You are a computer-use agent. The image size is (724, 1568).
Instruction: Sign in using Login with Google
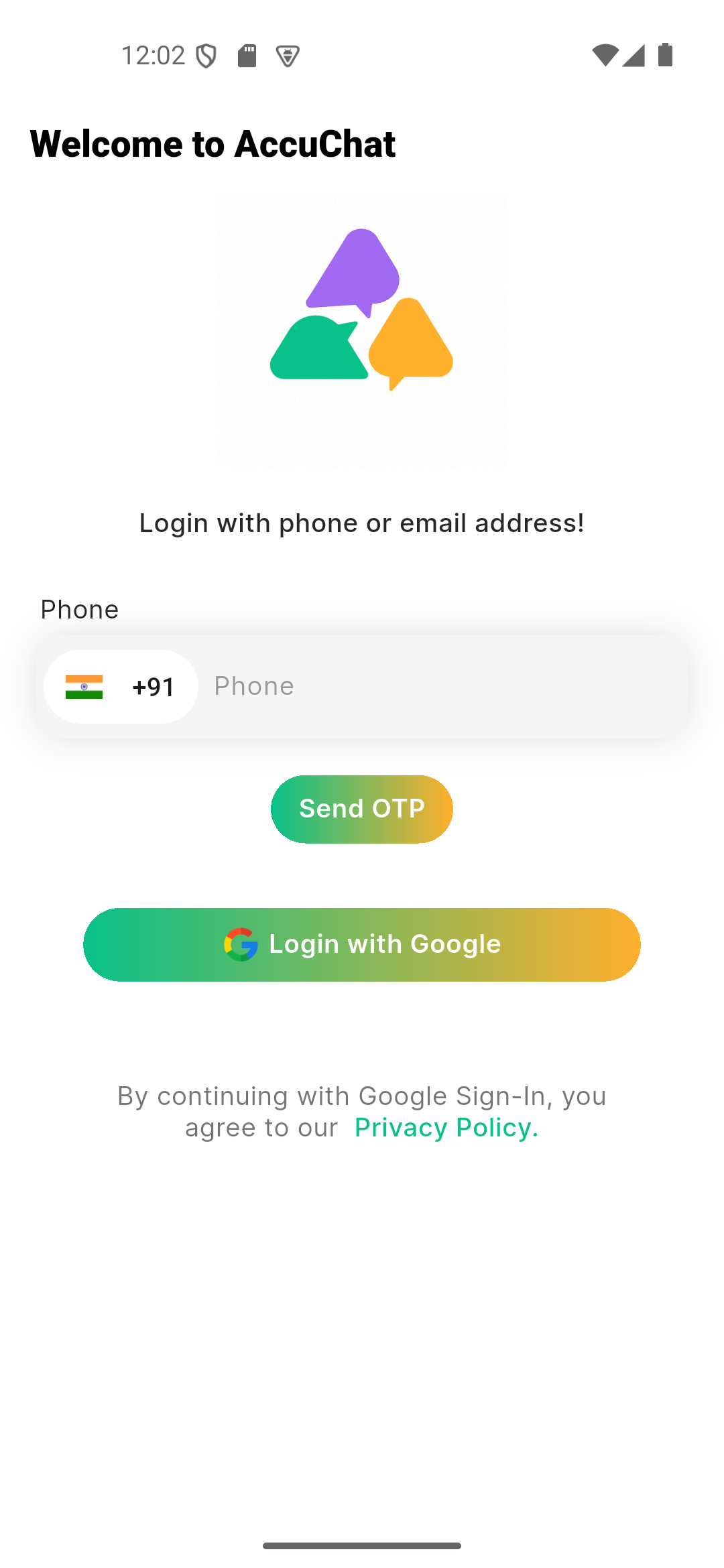coord(362,944)
